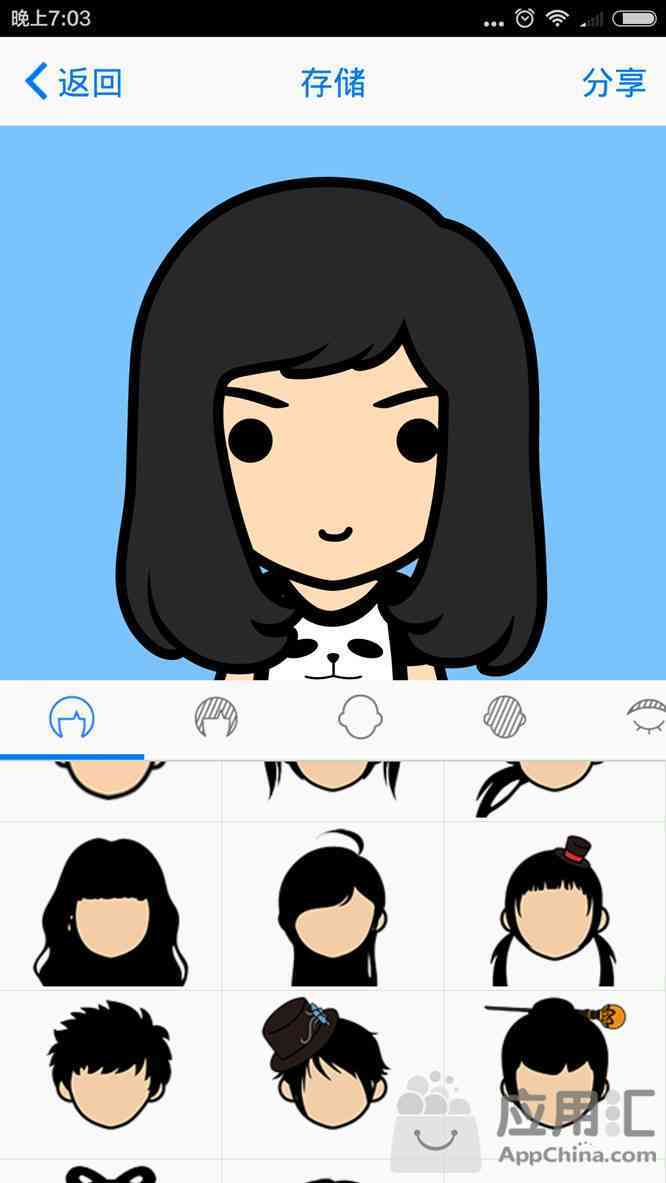Open the eyes and eyelashes tab
Viewport: 666px width, 1183px height.
click(647, 717)
